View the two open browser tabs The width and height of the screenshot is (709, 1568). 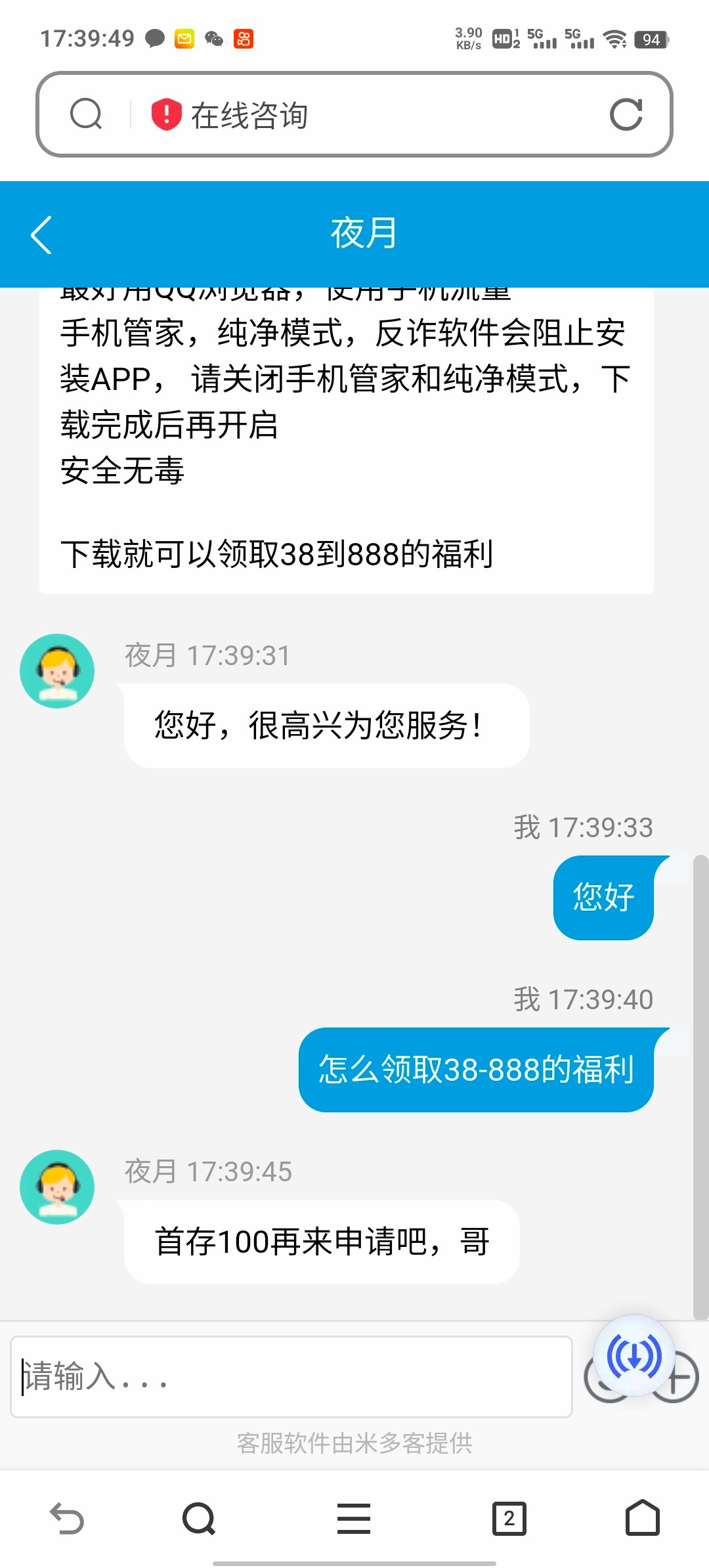coord(509,1518)
